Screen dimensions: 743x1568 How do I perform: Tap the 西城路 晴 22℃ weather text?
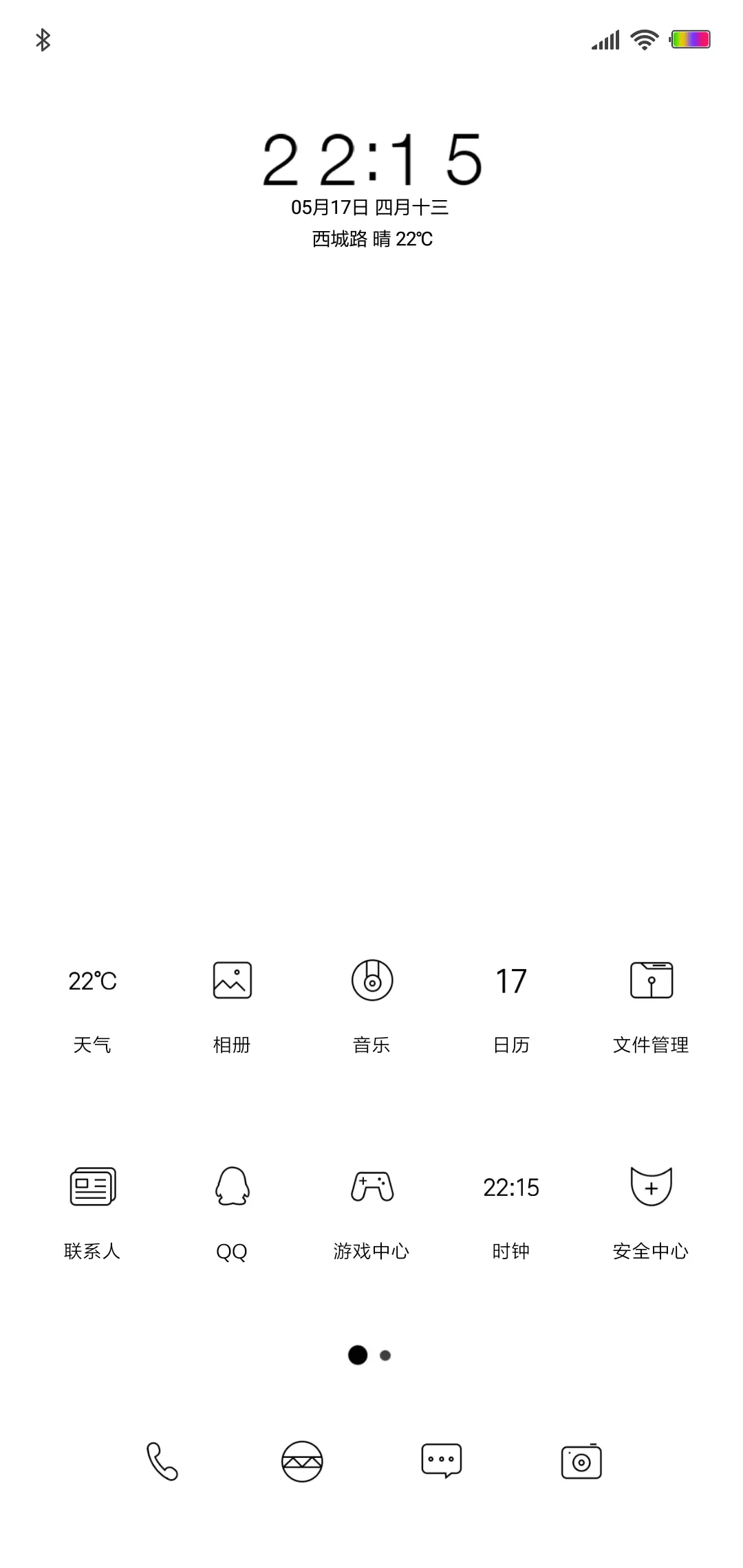coord(371,241)
